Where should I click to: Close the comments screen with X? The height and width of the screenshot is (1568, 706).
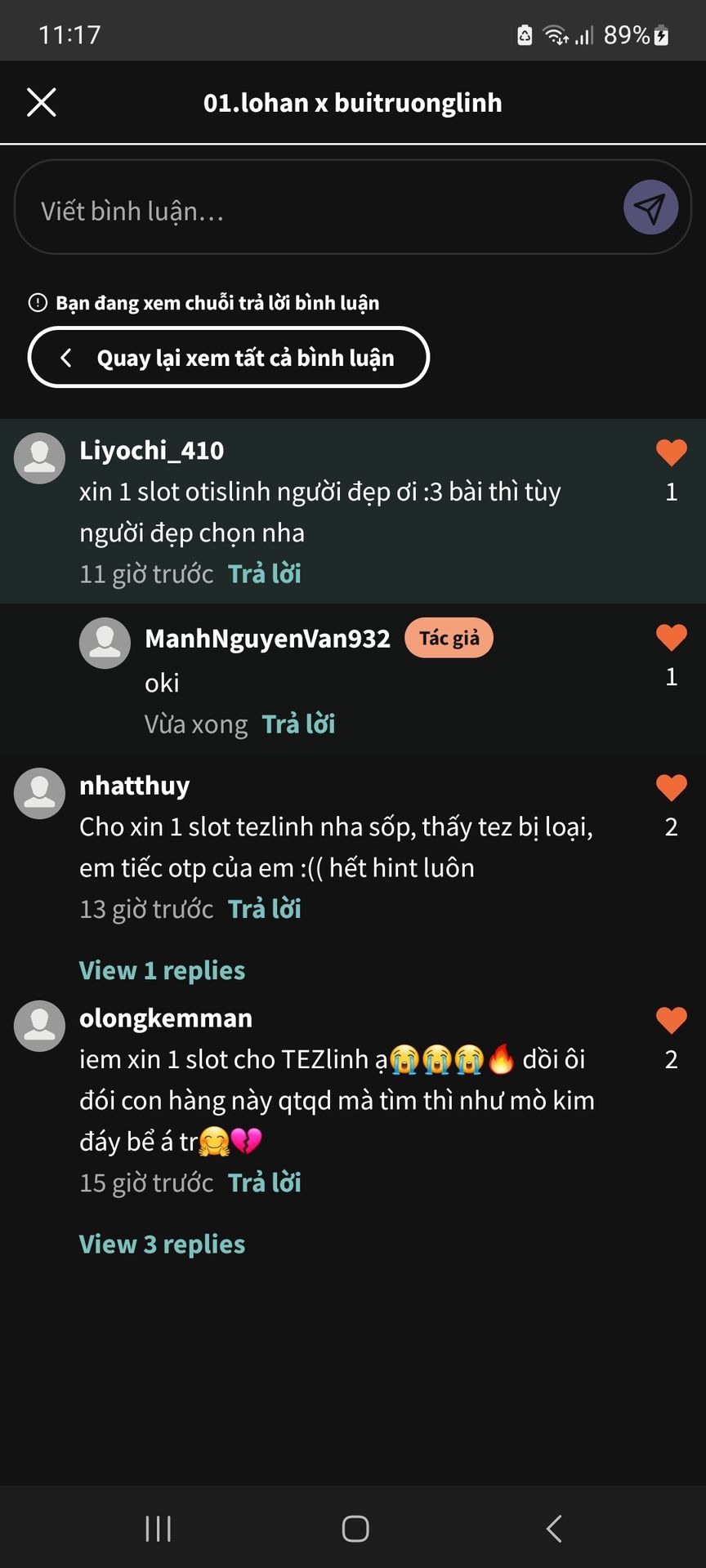[42, 103]
